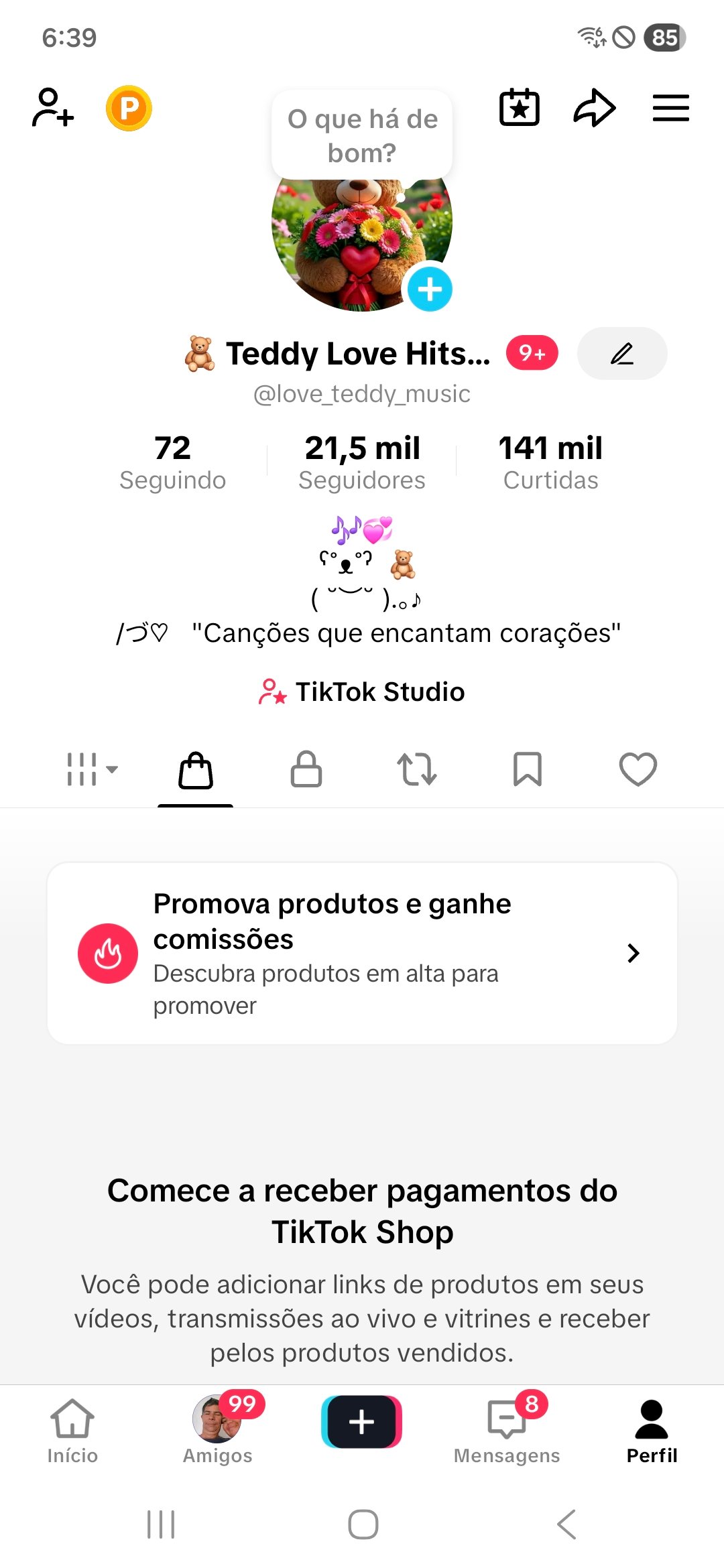Switch to the liked videos heart tab
Screen dimensions: 724x1568
[638, 769]
